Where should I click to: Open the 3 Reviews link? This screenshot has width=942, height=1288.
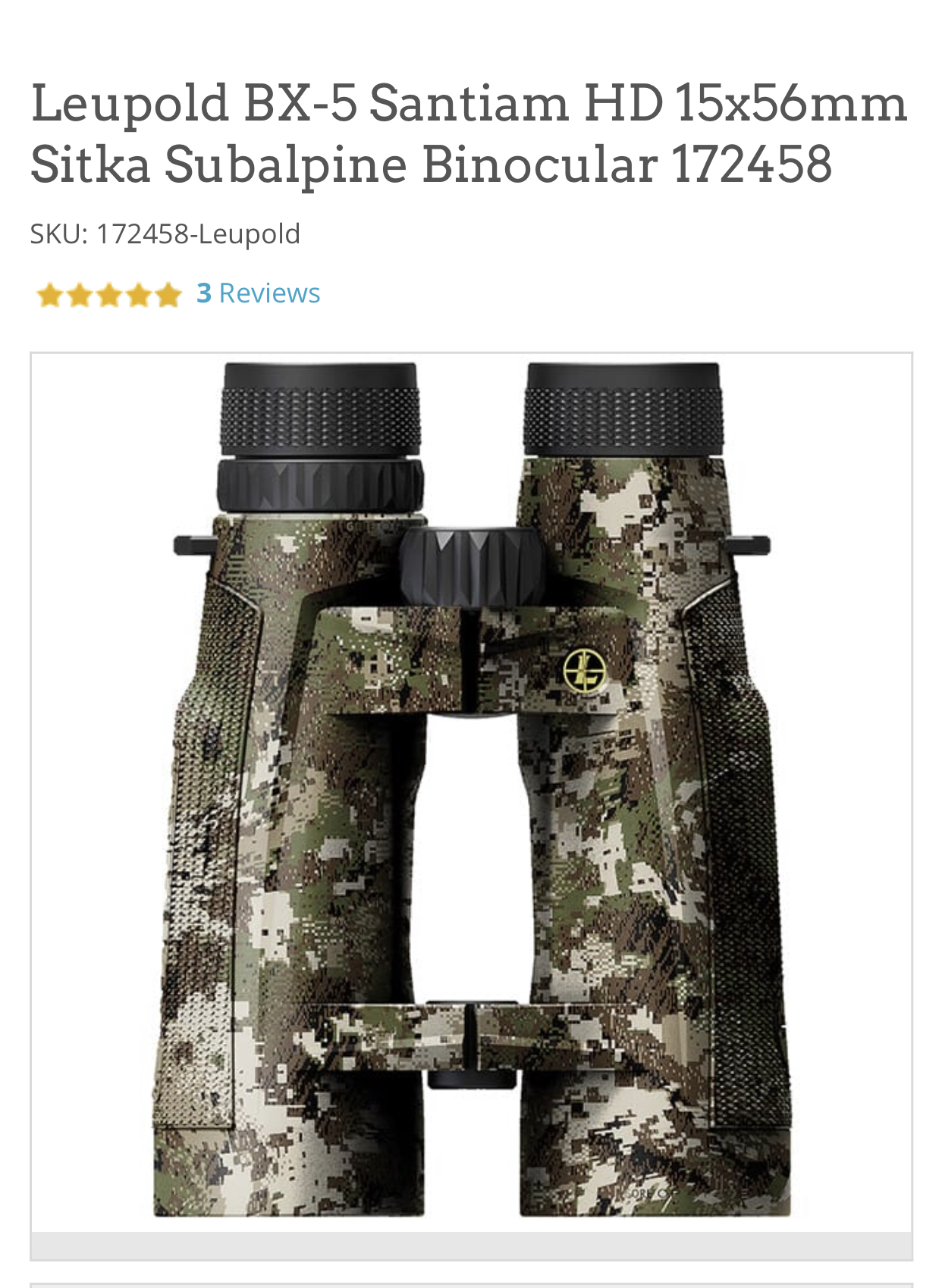pos(258,293)
